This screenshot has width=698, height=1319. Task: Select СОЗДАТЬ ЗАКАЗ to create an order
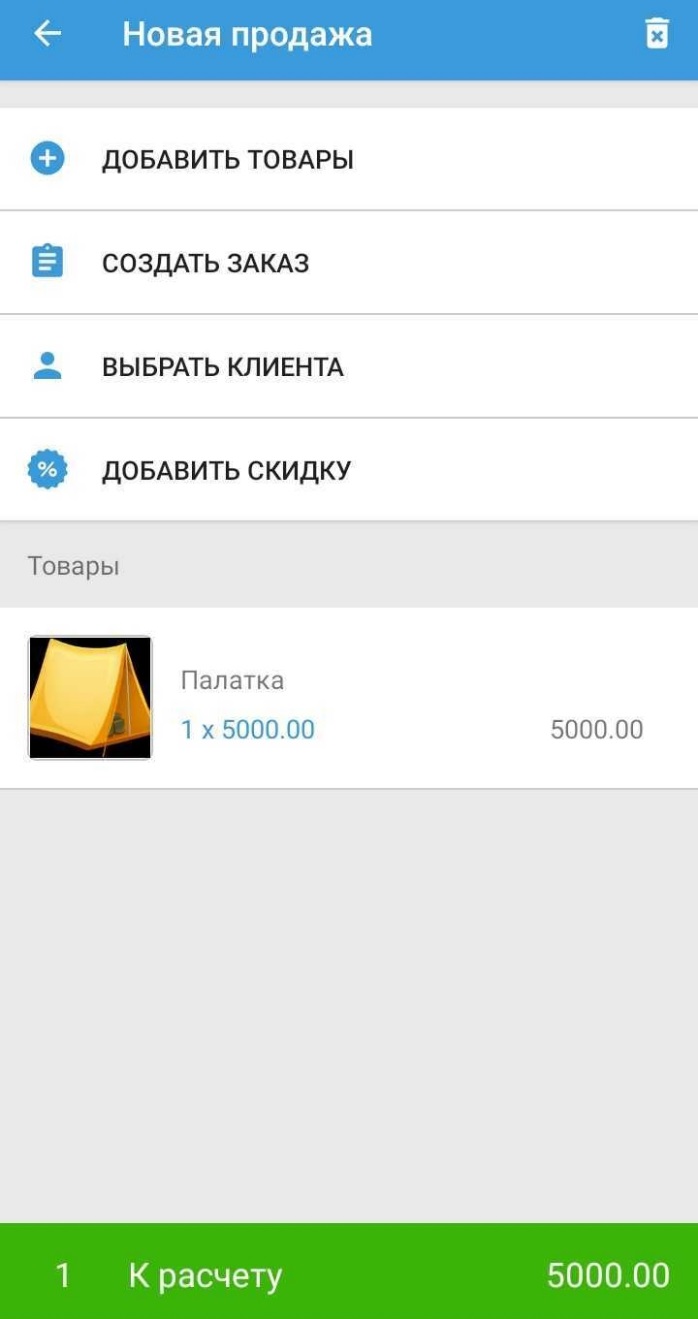pos(205,264)
